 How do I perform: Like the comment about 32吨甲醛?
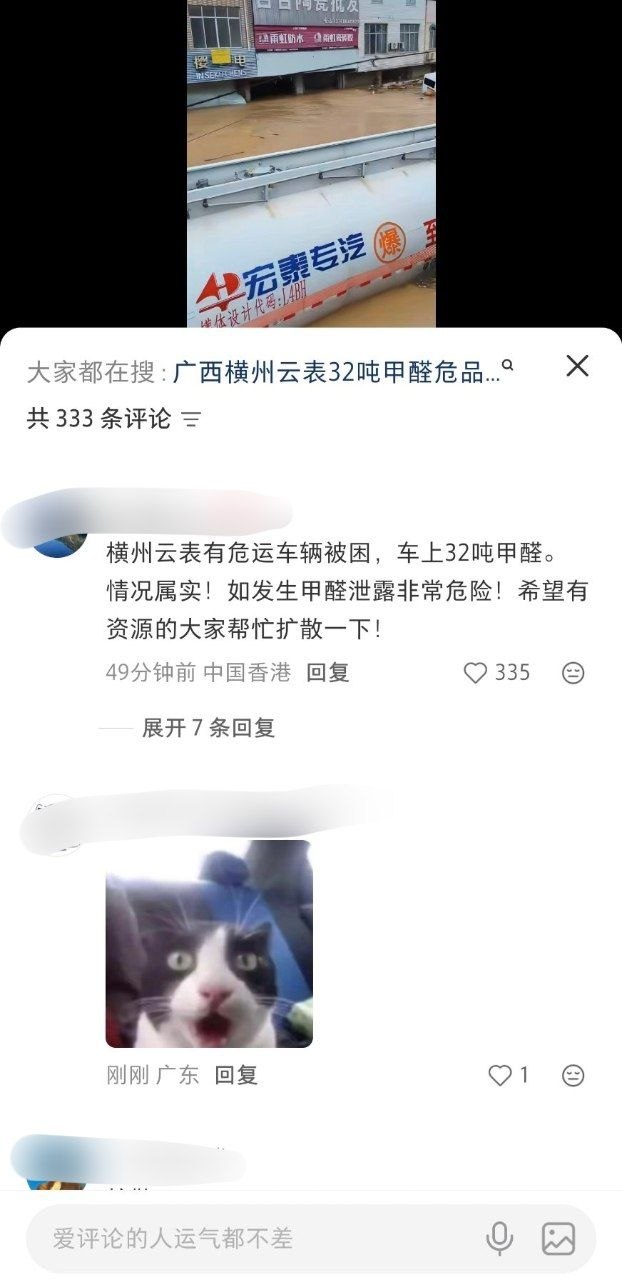(476, 673)
